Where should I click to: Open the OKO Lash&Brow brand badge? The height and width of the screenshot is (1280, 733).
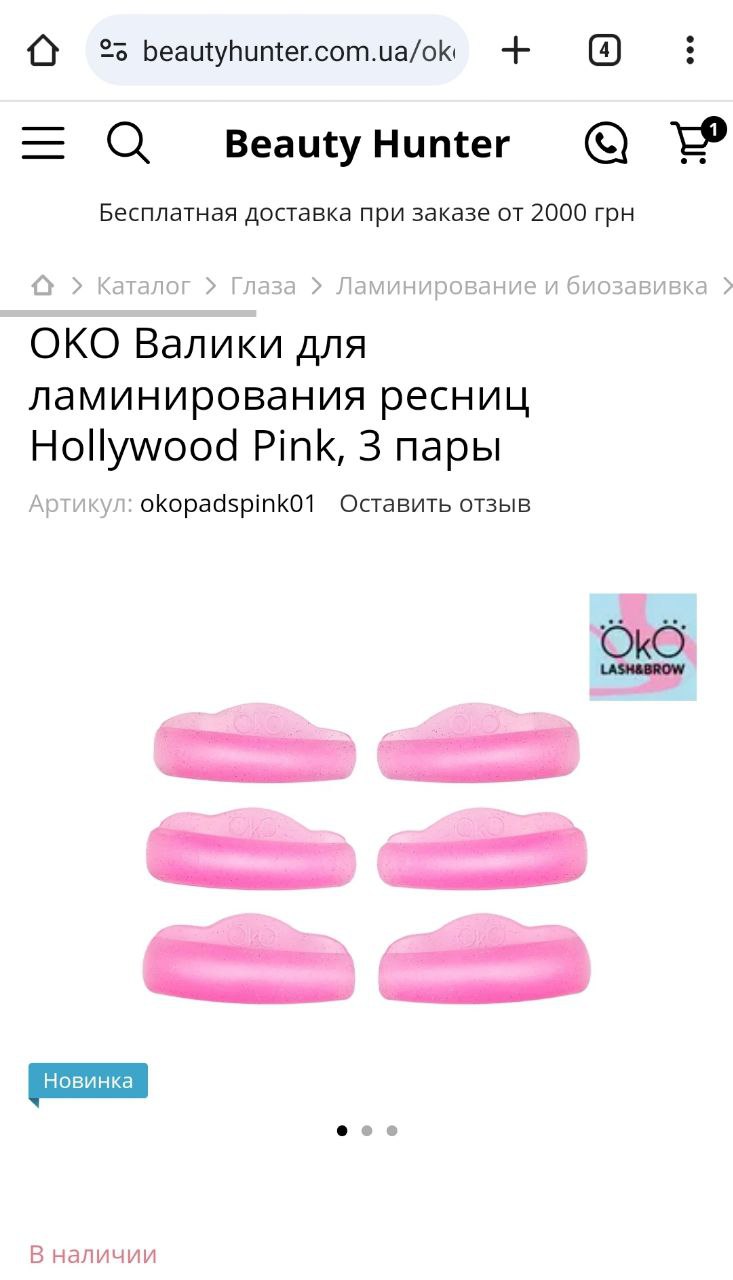tap(643, 647)
